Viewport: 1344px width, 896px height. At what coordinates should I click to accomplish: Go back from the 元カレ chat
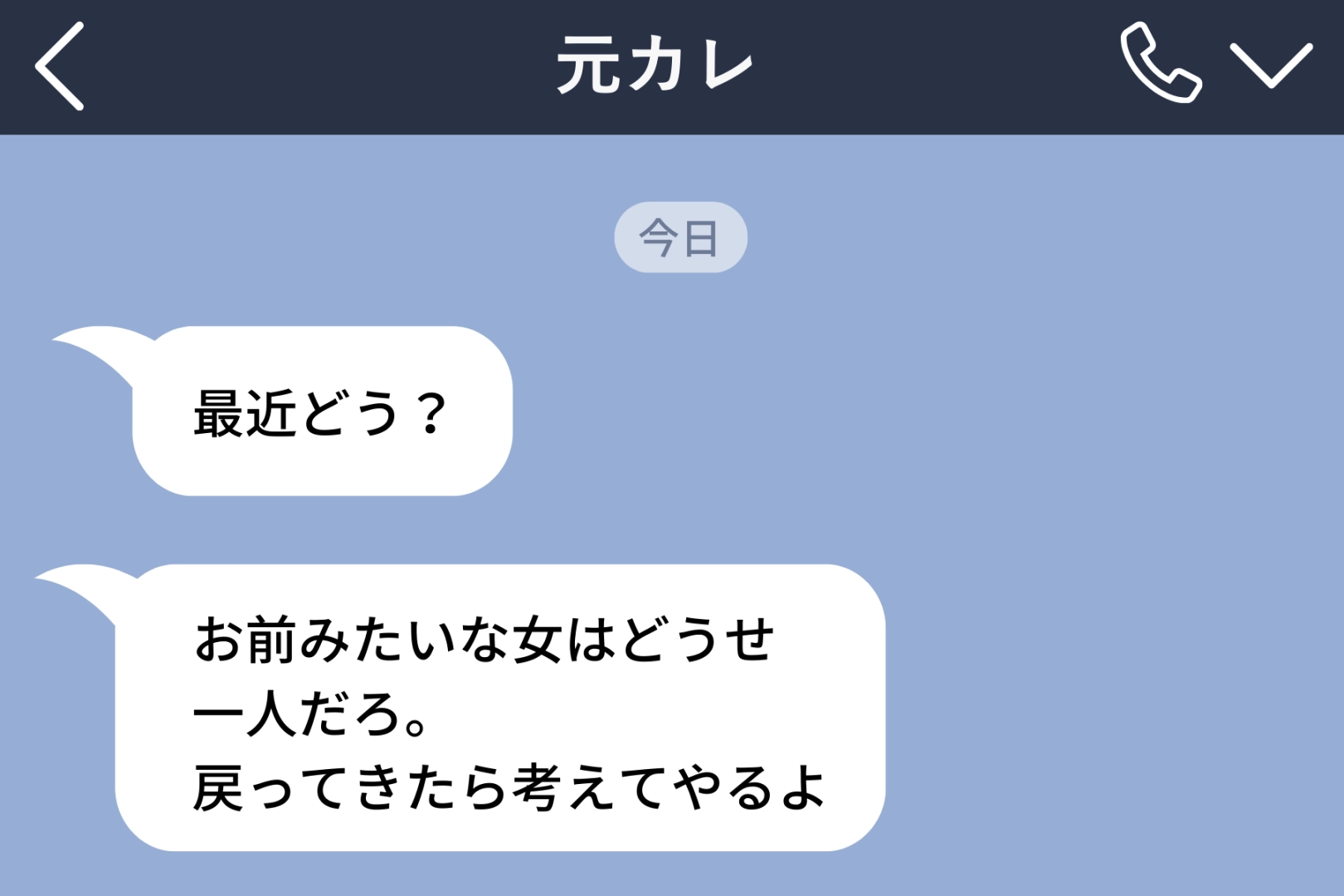click(x=60, y=66)
